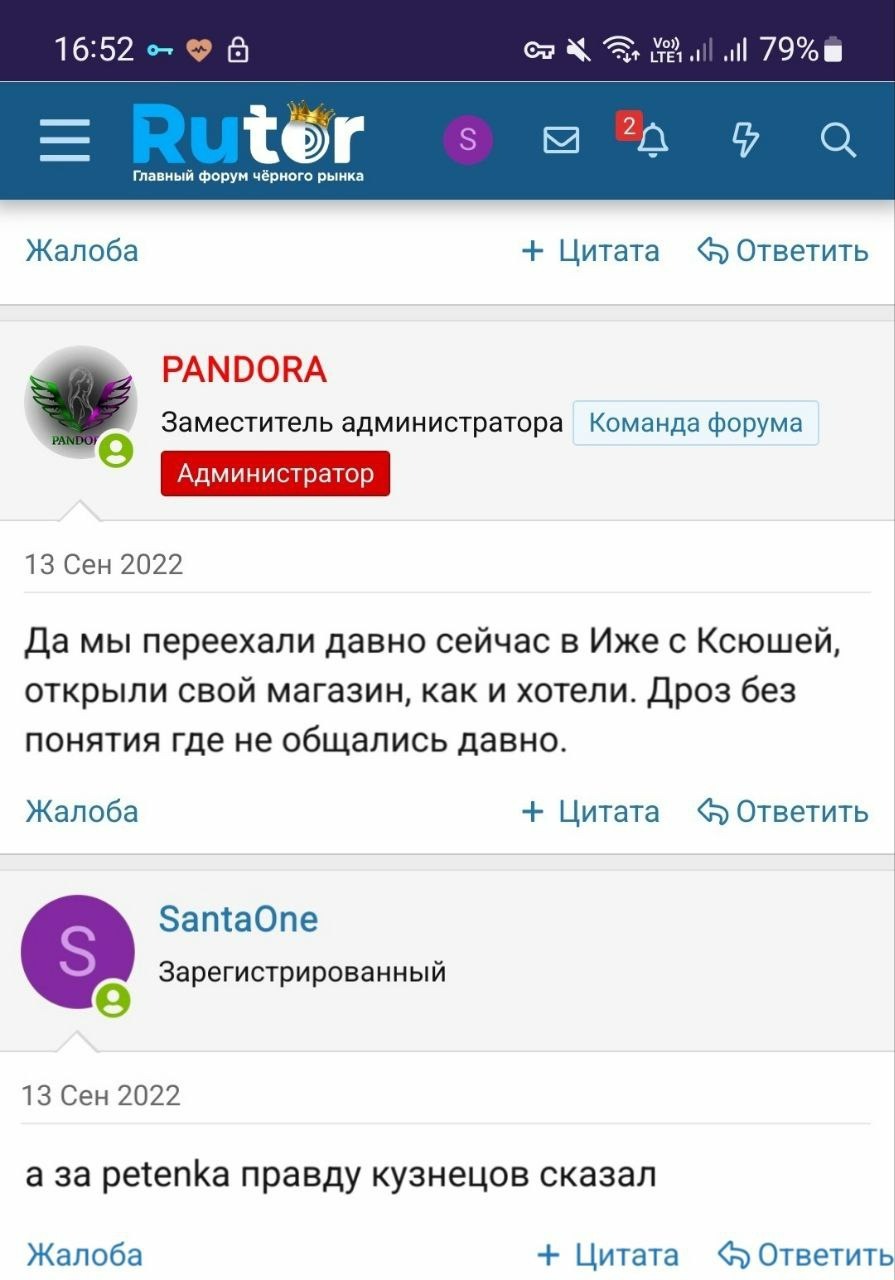Screen dimensions: 895x1280
Task: Open the private messages envelope
Action: point(561,141)
